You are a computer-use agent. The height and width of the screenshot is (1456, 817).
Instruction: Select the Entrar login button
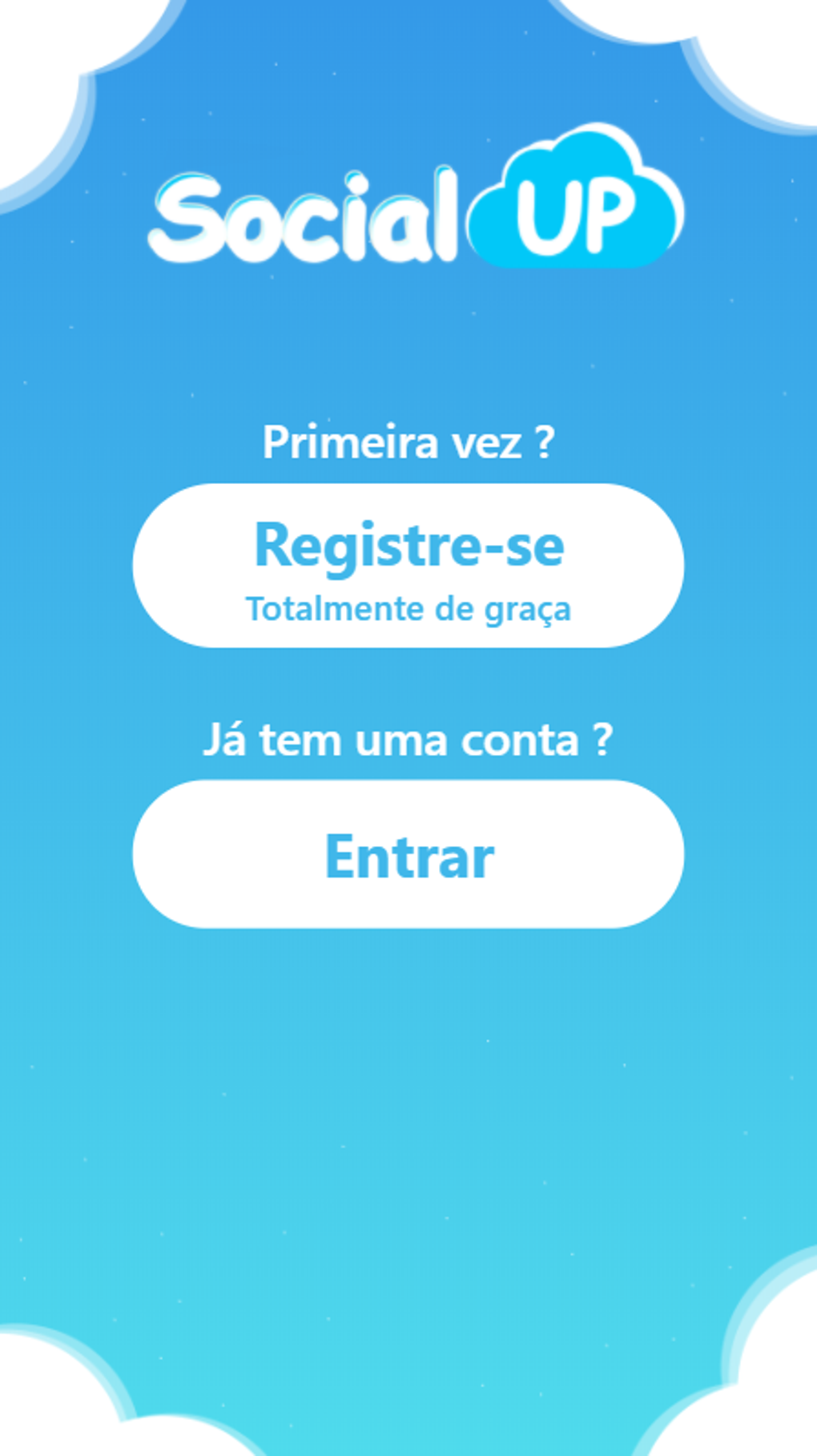click(x=408, y=854)
